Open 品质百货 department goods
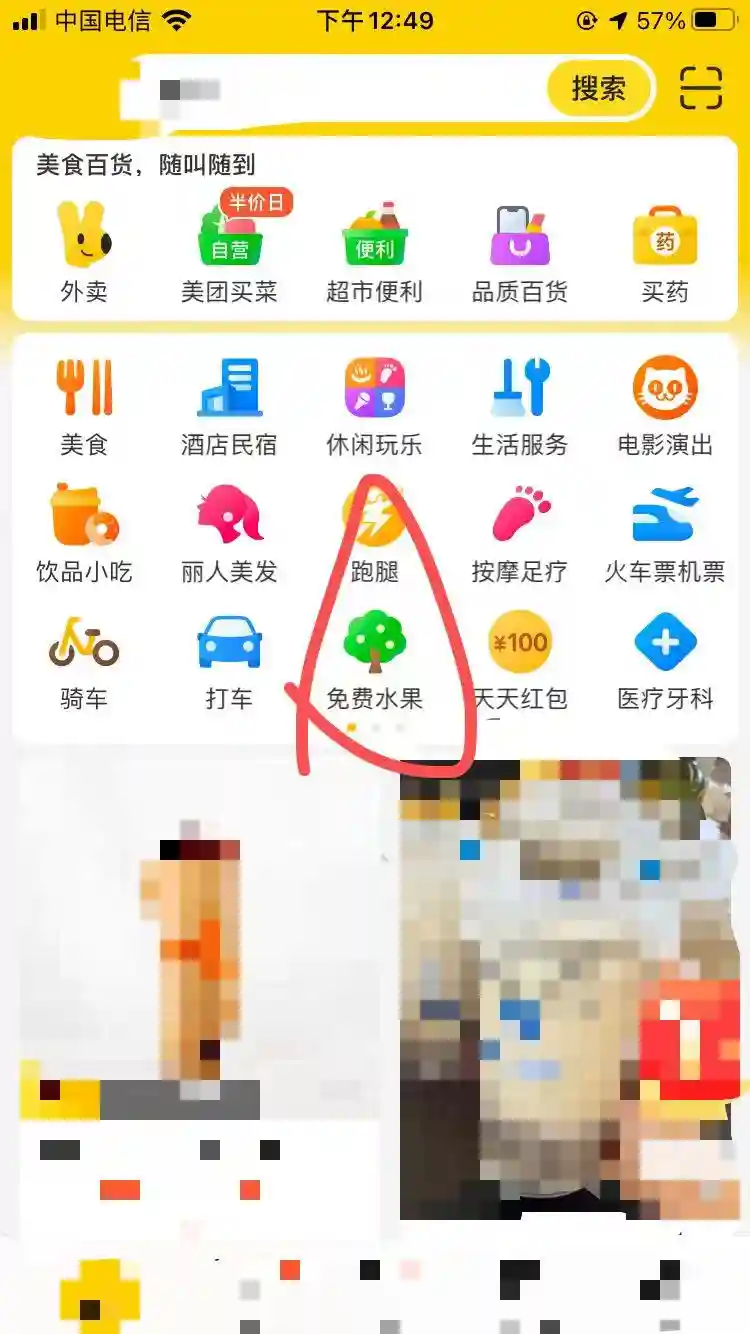 pos(519,253)
